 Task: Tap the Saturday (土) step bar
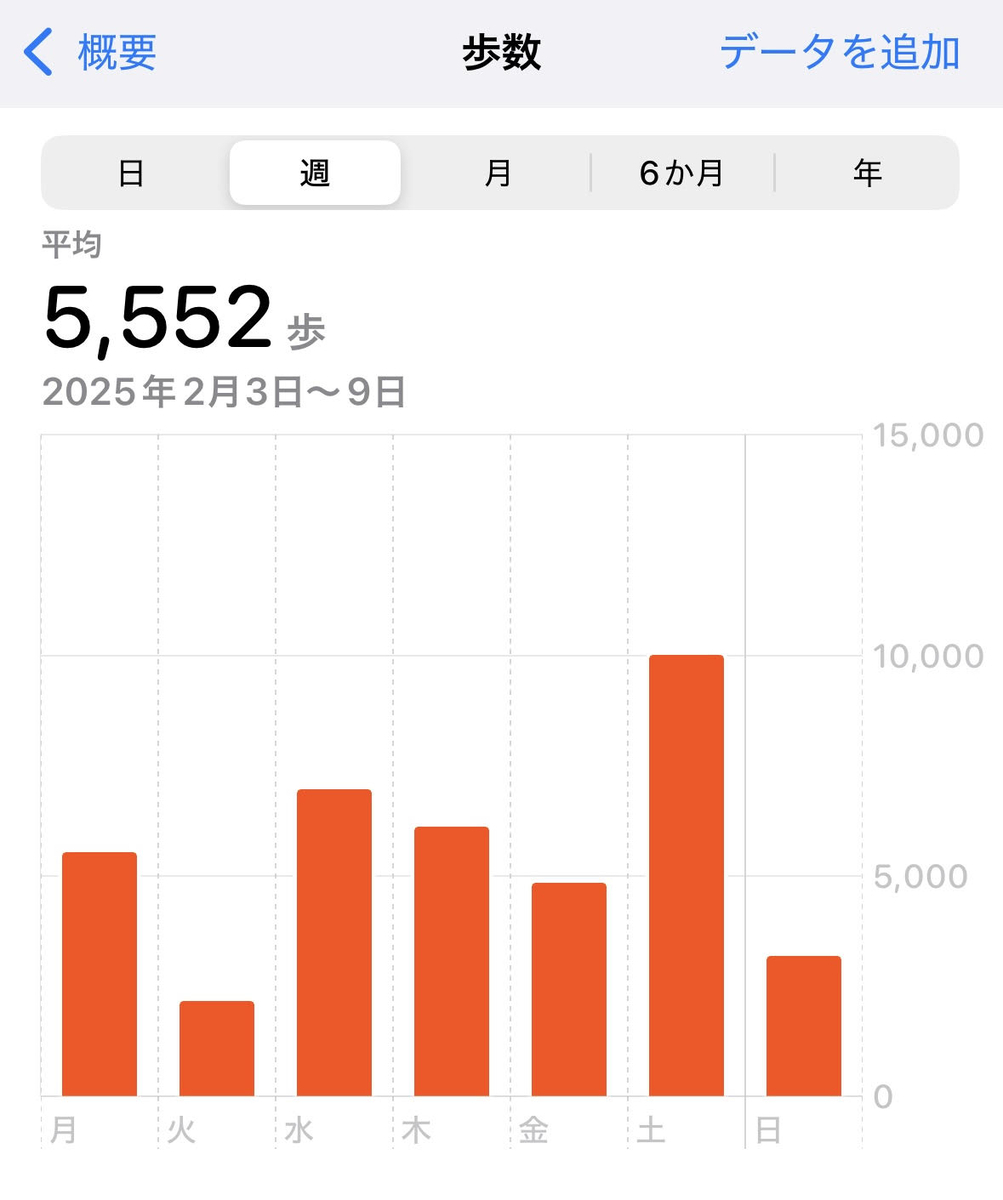tap(686, 875)
